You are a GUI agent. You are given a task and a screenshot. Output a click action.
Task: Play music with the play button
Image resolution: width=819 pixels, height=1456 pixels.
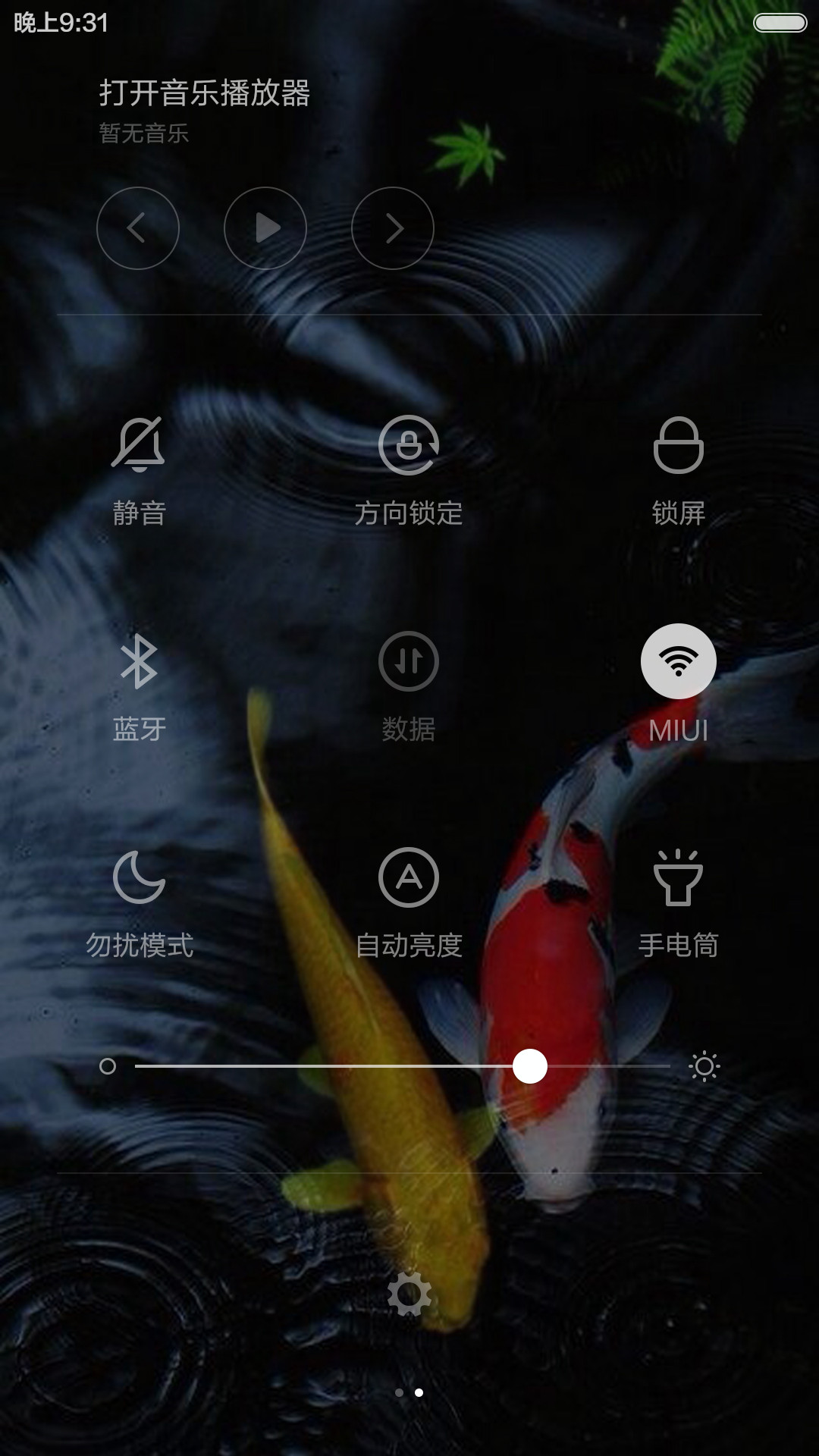tap(265, 228)
